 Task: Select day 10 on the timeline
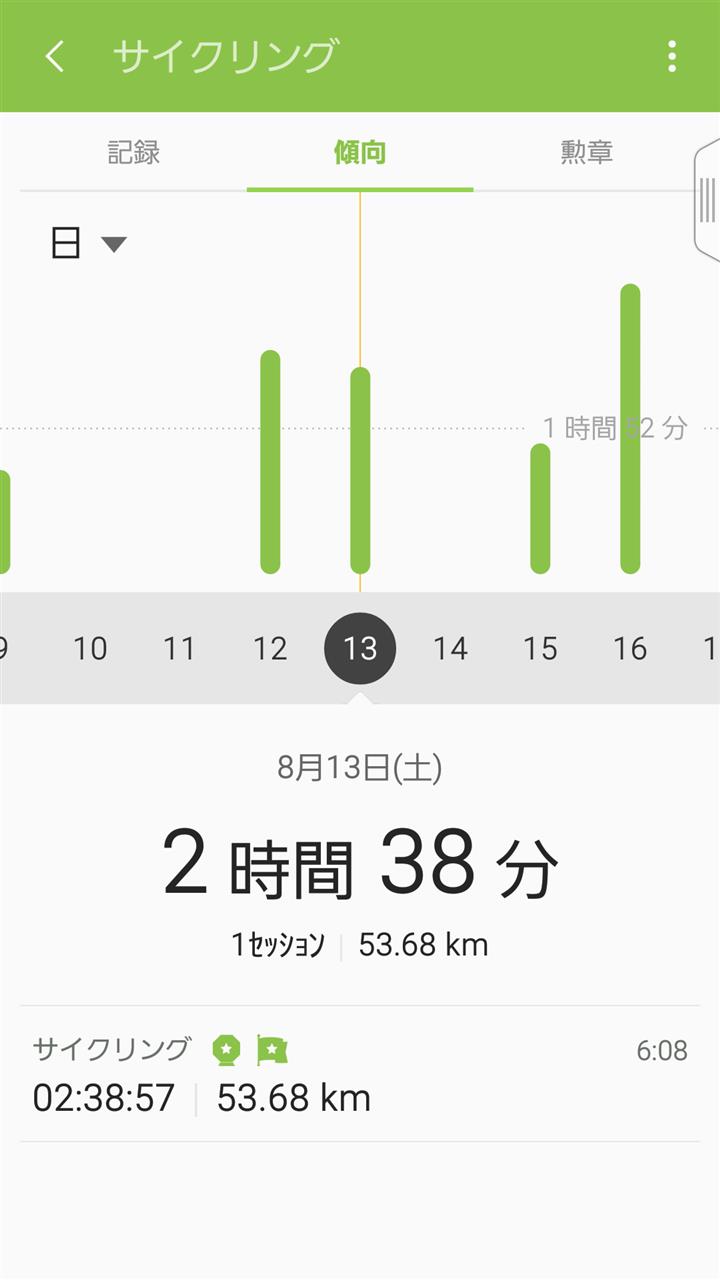90,649
